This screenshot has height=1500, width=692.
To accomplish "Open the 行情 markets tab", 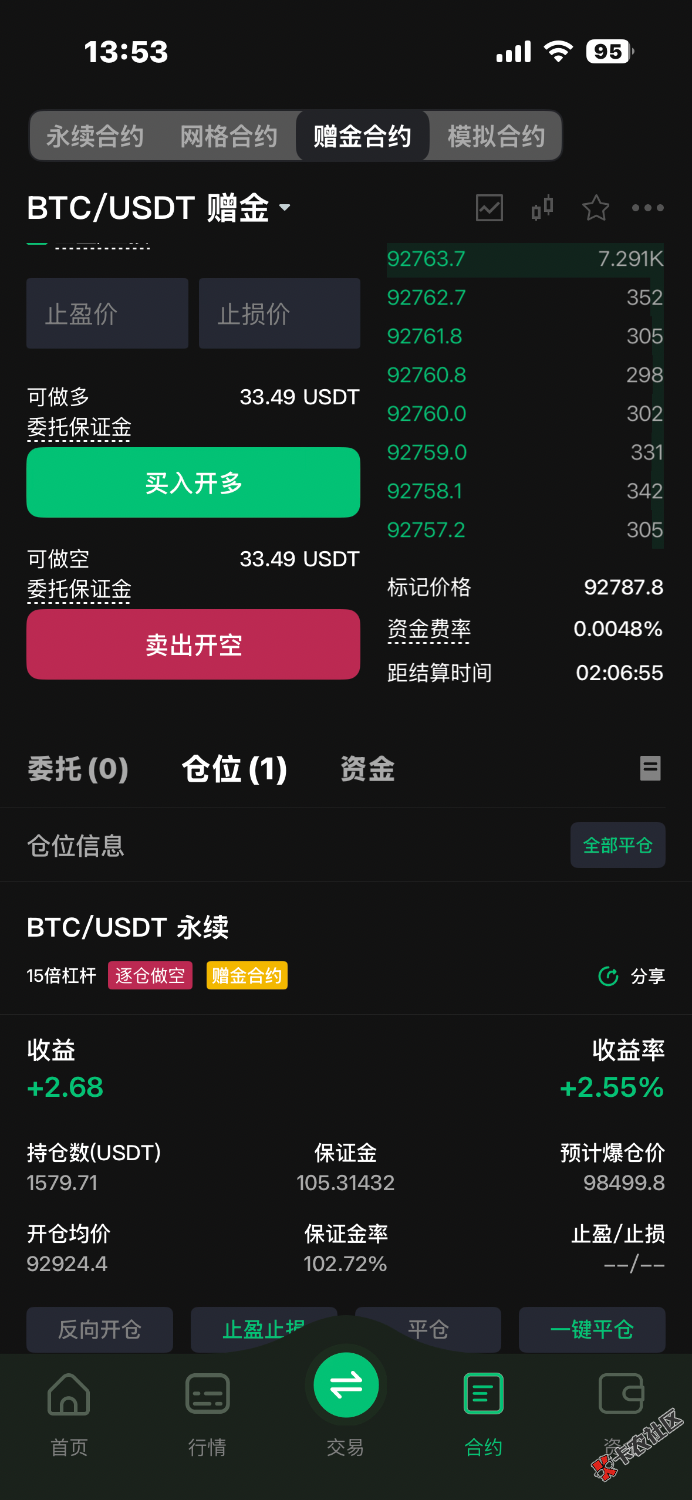I will point(207,1413).
